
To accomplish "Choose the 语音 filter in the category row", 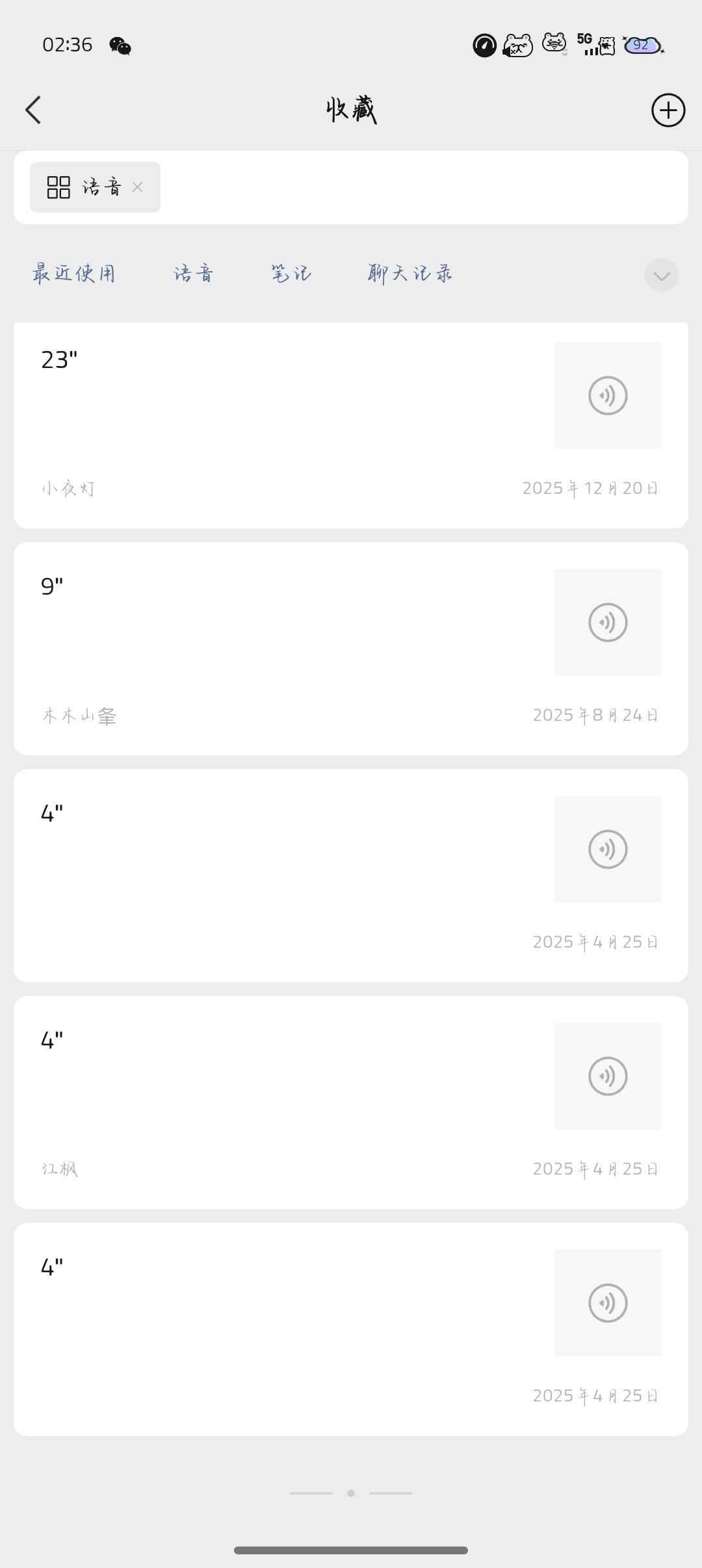I will [x=194, y=274].
